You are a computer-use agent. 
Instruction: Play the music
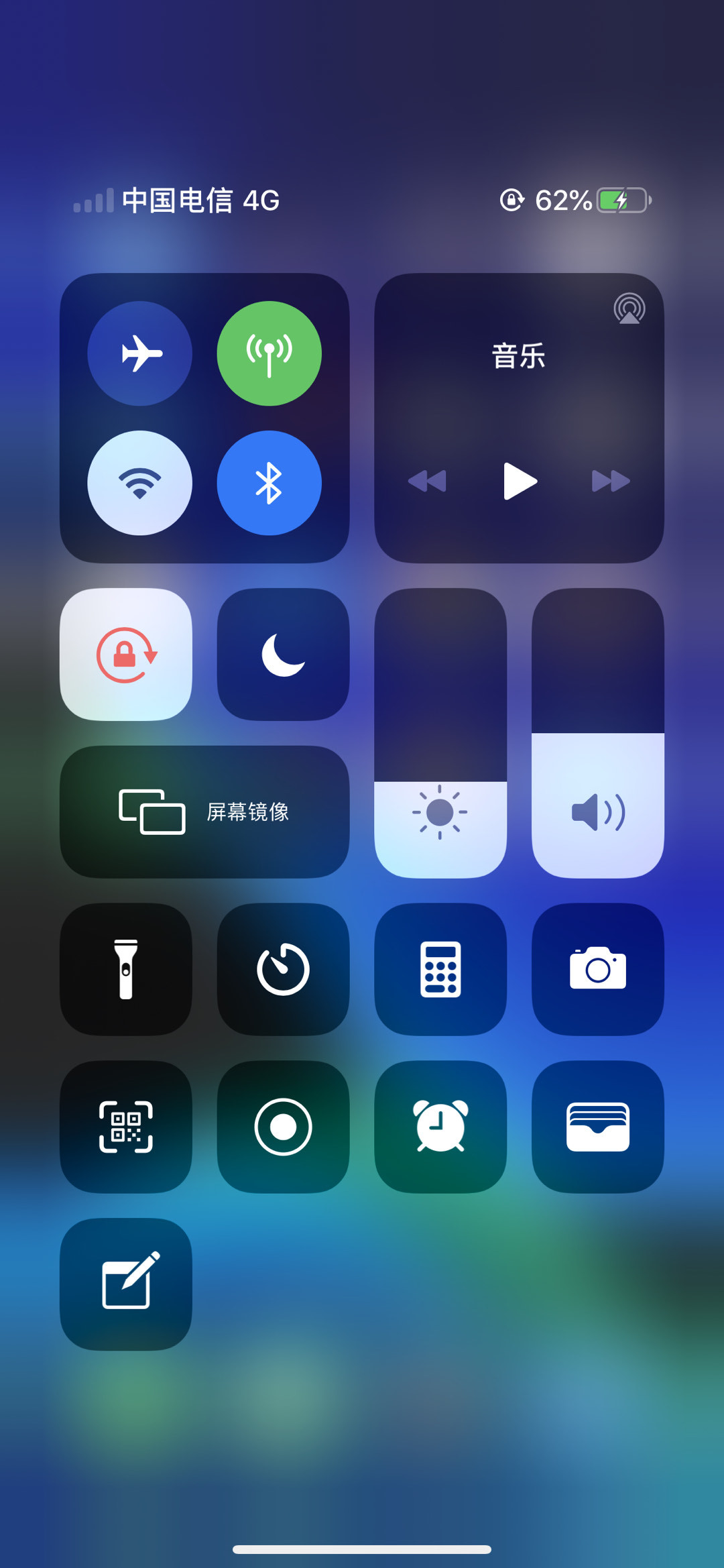click(x=520, y=481)
